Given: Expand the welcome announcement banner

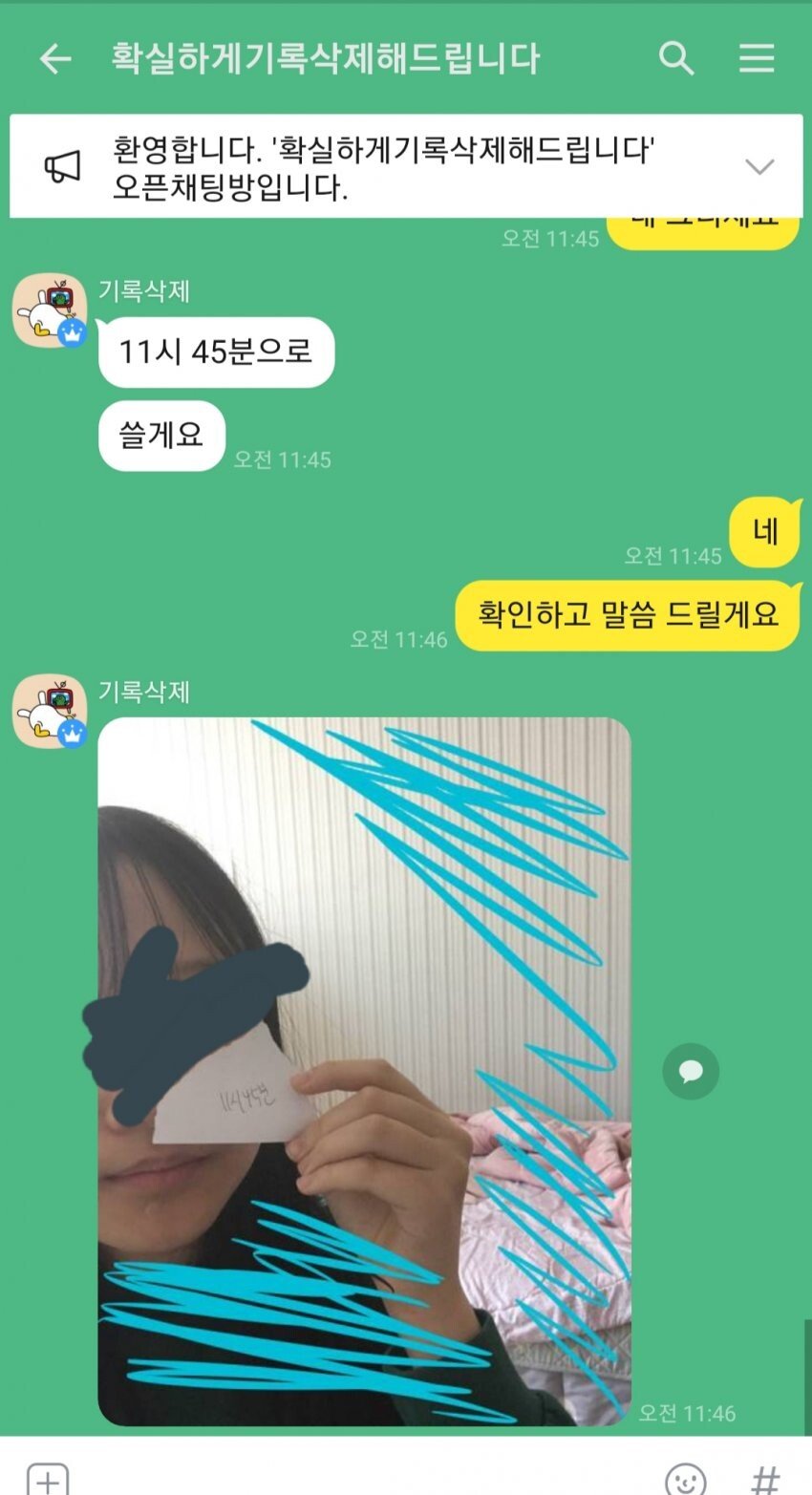Looking at the screenshot, I should tap(759, 167).
